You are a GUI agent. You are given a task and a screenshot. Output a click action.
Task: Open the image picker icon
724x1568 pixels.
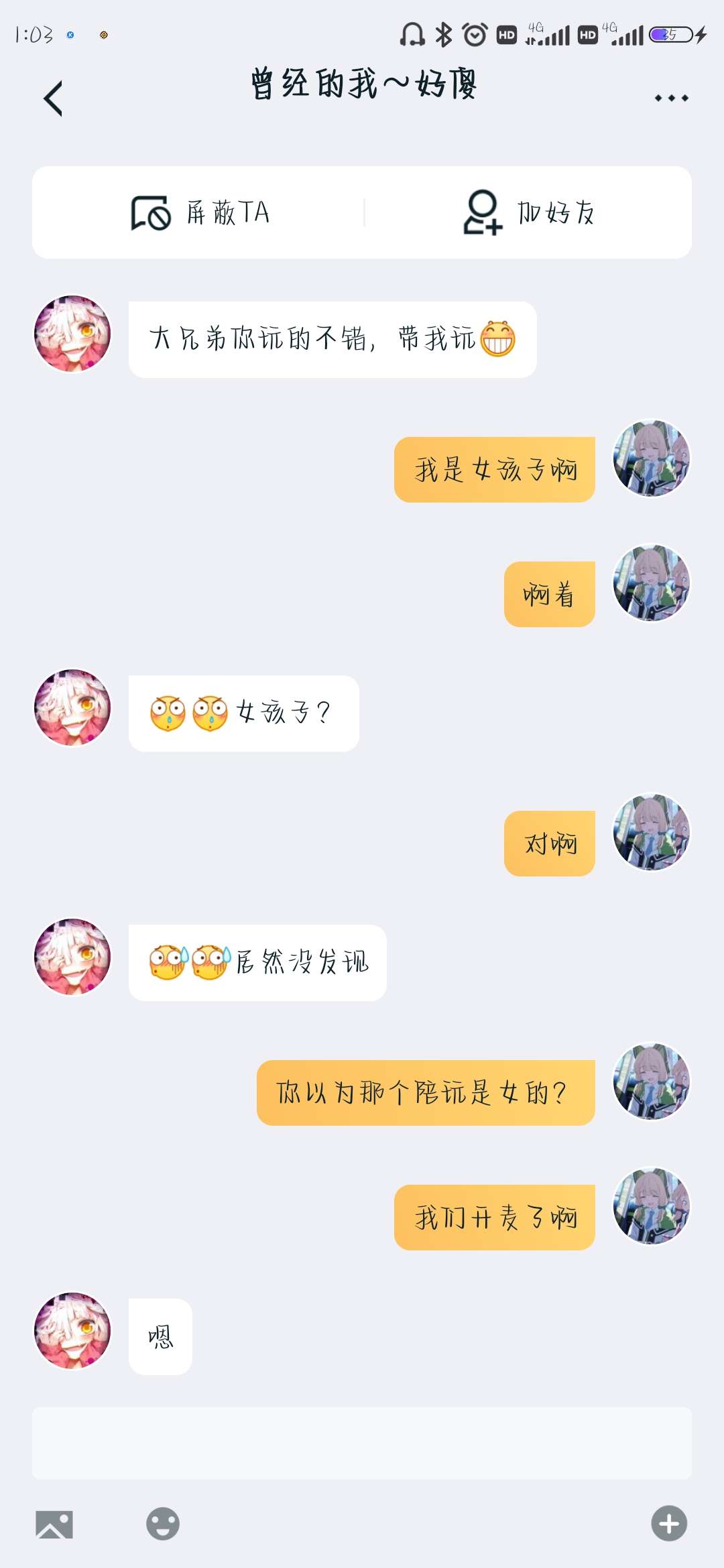tap(54, 1524)
